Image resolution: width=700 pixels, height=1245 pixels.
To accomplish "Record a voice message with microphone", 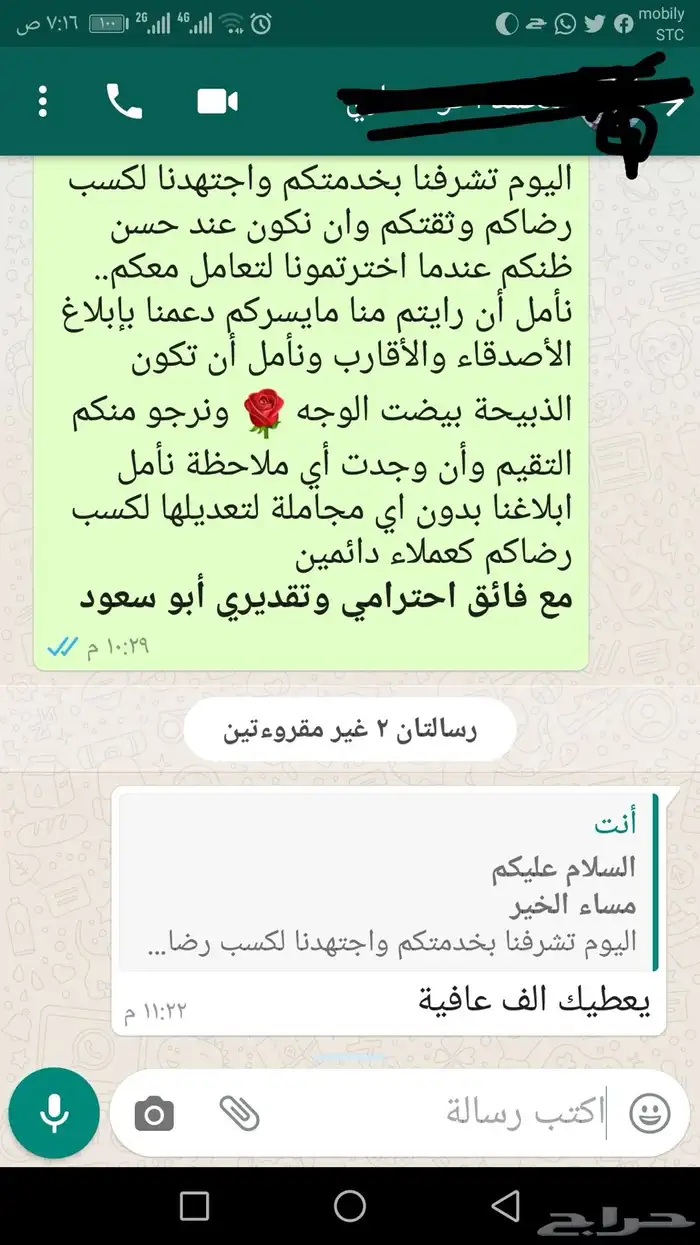I will [x=54, y=1112].
